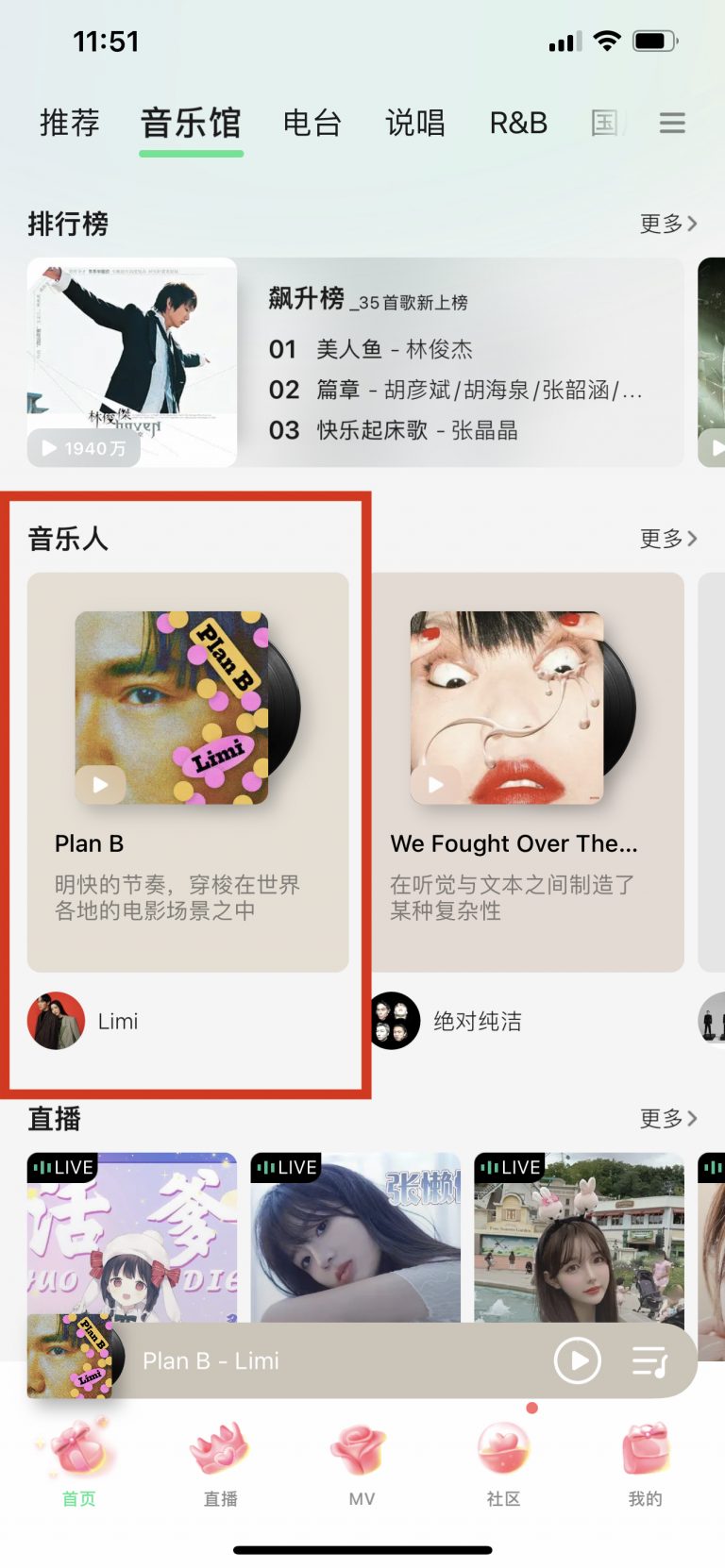Open the 说唱 tab
Viewport: 725px width, 1568px height.
click(414, 124)
